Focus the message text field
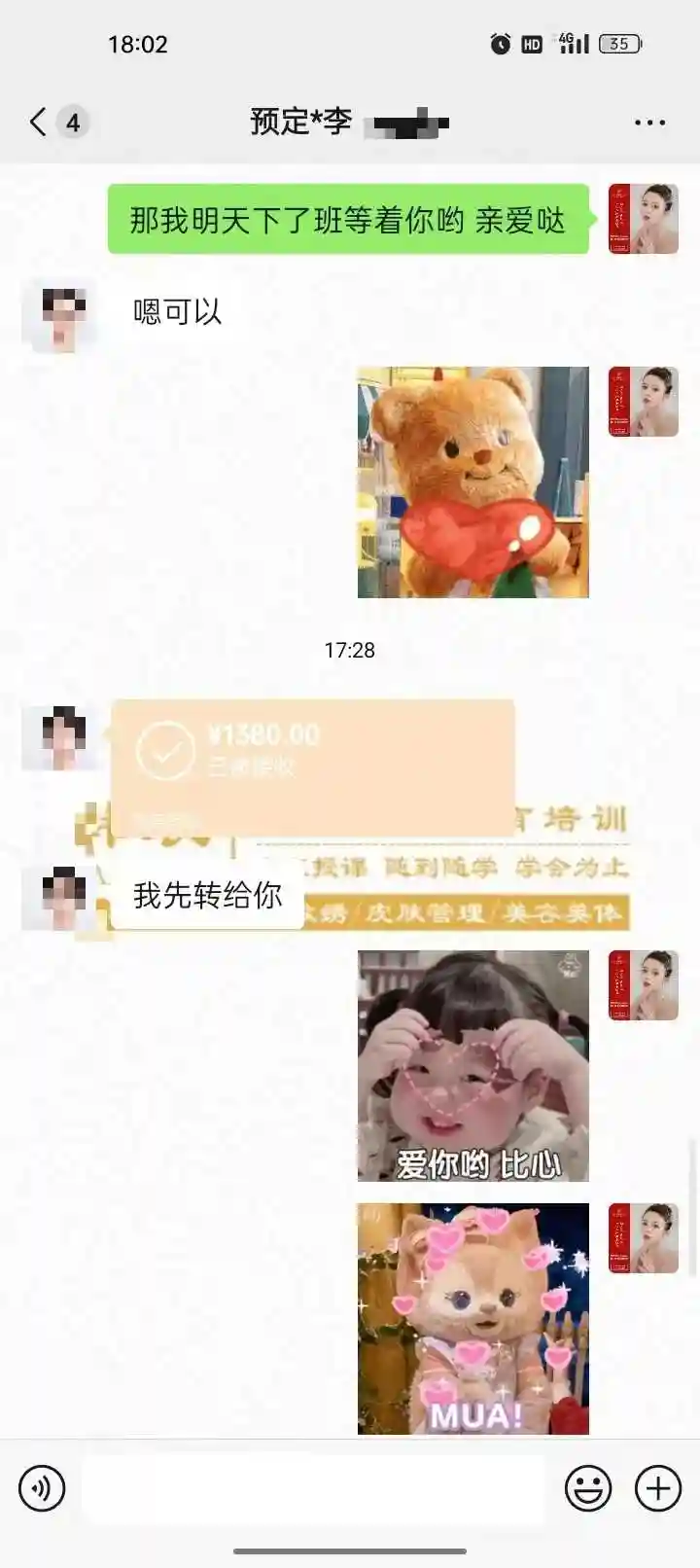The width and height of the screenshot is (700, 1568). point(313,1488)
